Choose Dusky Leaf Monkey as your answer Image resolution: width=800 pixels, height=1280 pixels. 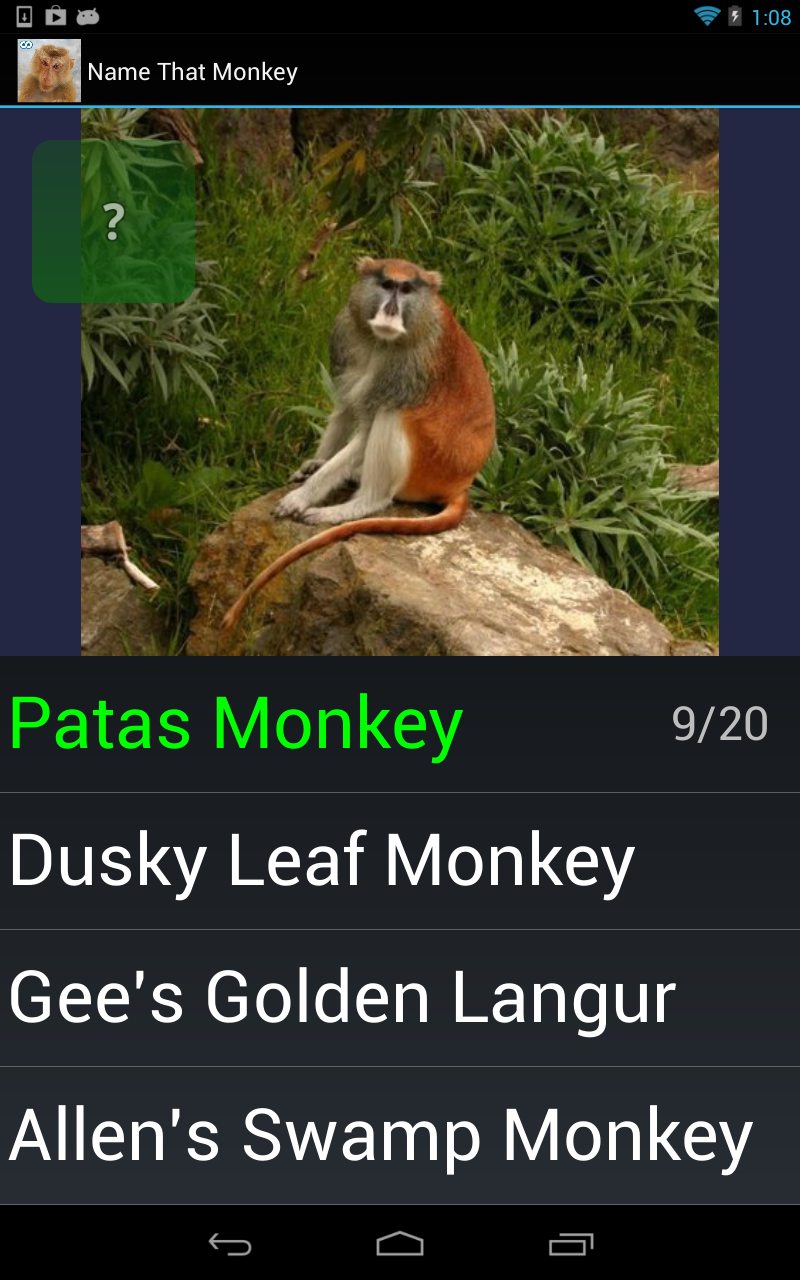tap(320, 858)
